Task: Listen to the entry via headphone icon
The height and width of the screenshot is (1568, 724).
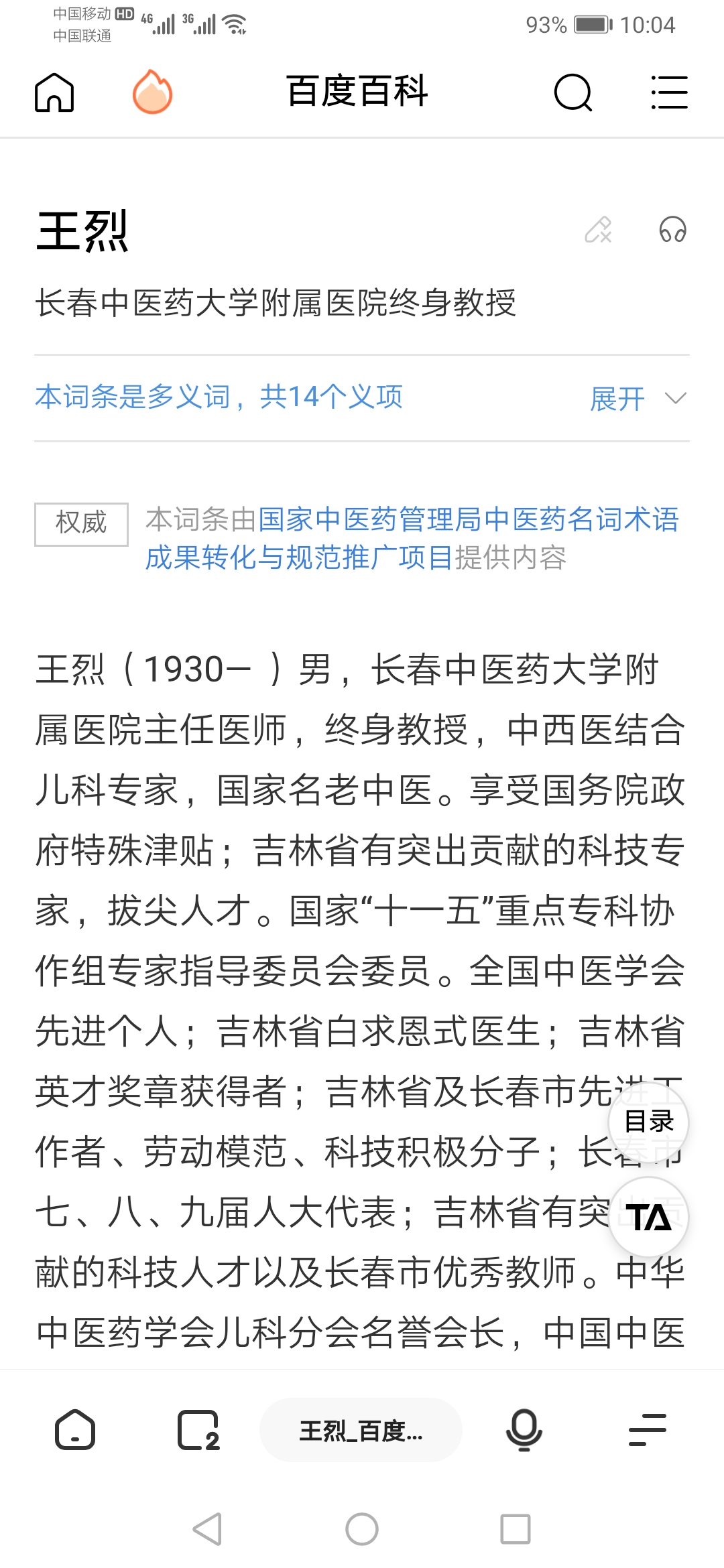Action: [672, 230]
